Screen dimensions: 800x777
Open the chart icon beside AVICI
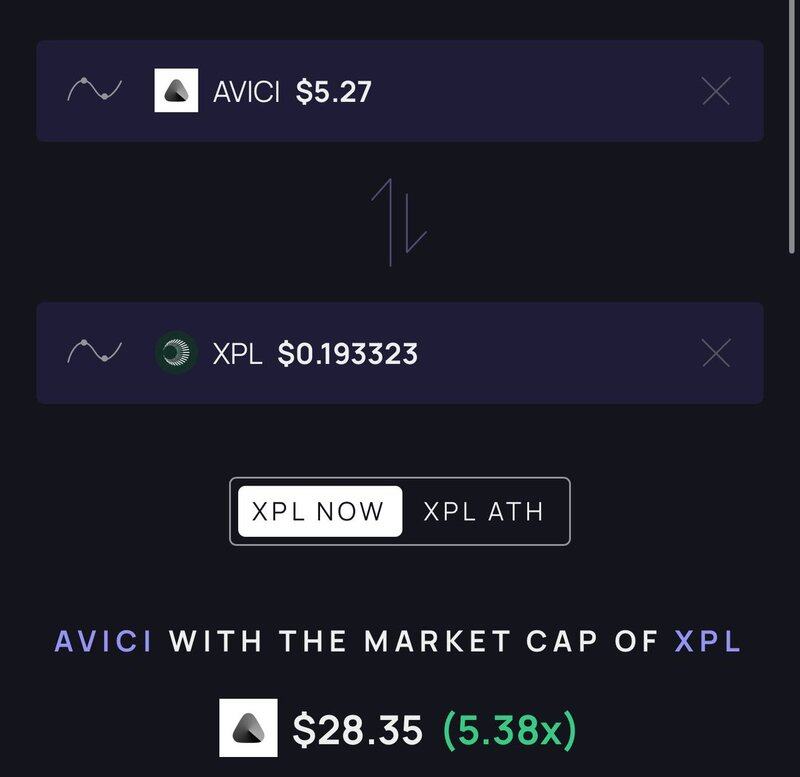tap(94, 92)
